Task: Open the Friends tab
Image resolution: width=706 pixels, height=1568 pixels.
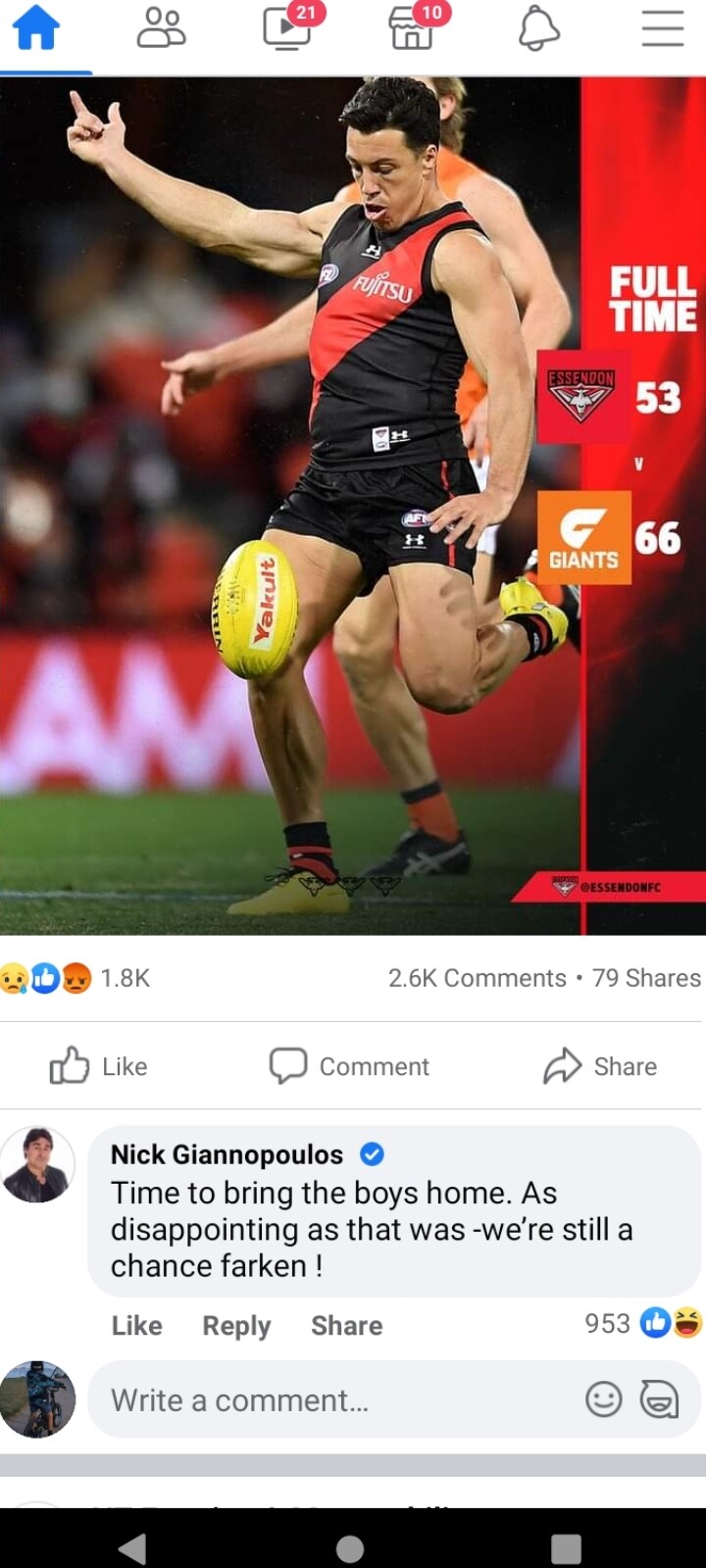Action: (x=161, y=27)
